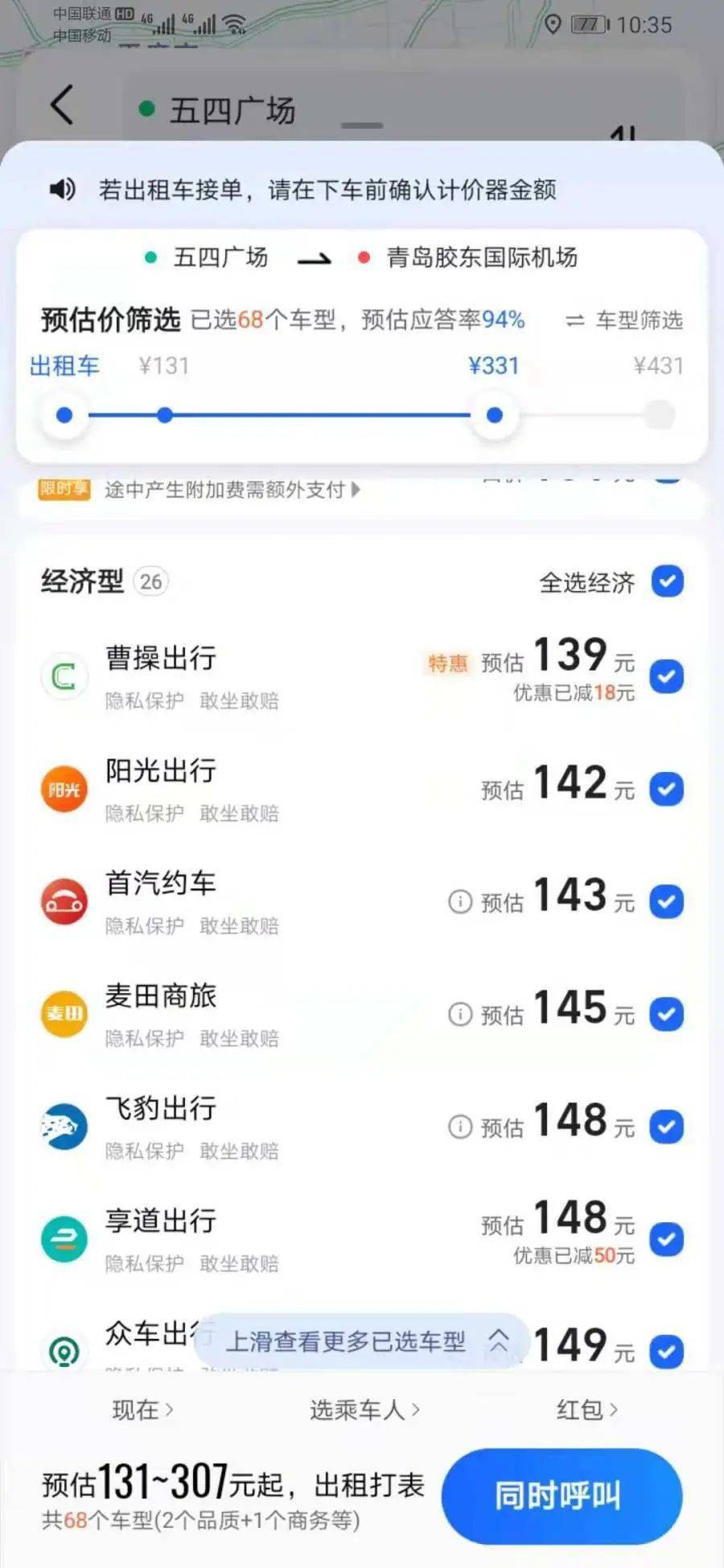This screenshot has width=724, height=1568.
Task: Click the 首汽约车 red car icon
Action: click(x=64, y=901)
